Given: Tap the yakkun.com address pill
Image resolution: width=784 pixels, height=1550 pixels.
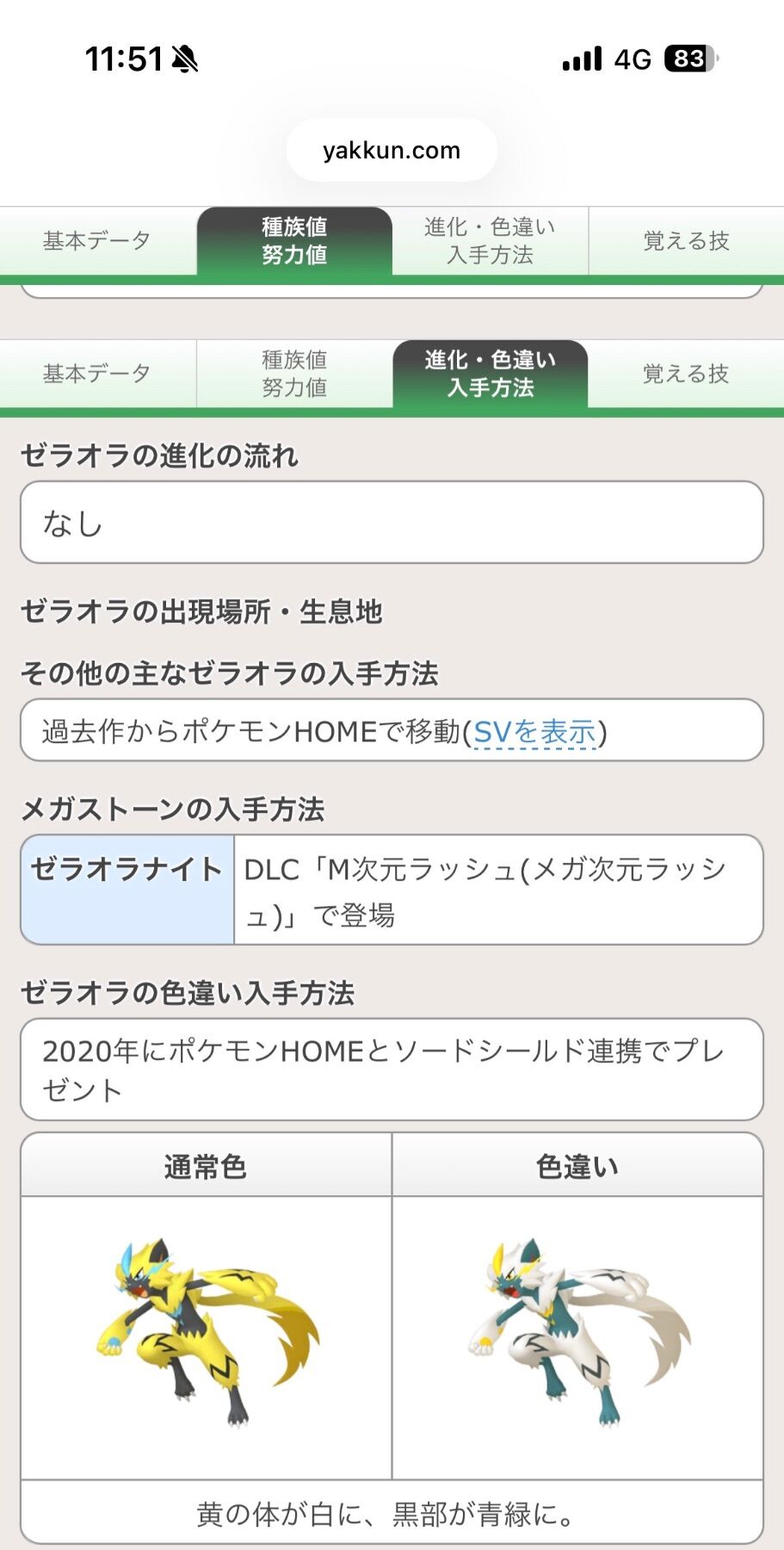Looking at the screenshot, I should click(392, 151).
